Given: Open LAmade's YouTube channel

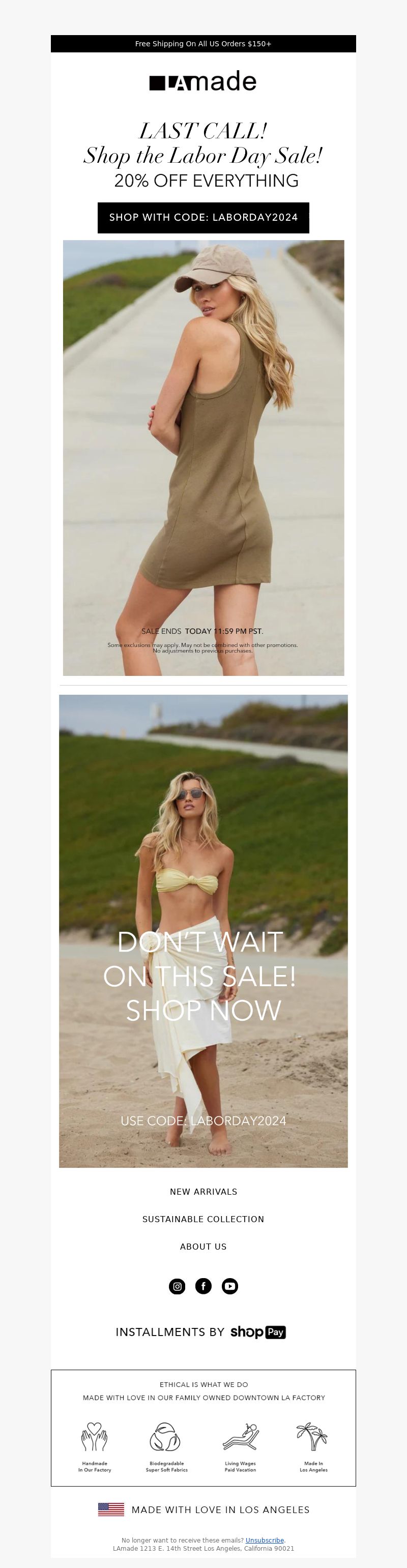Looking at the screenshot, I should click(229, 1286).
